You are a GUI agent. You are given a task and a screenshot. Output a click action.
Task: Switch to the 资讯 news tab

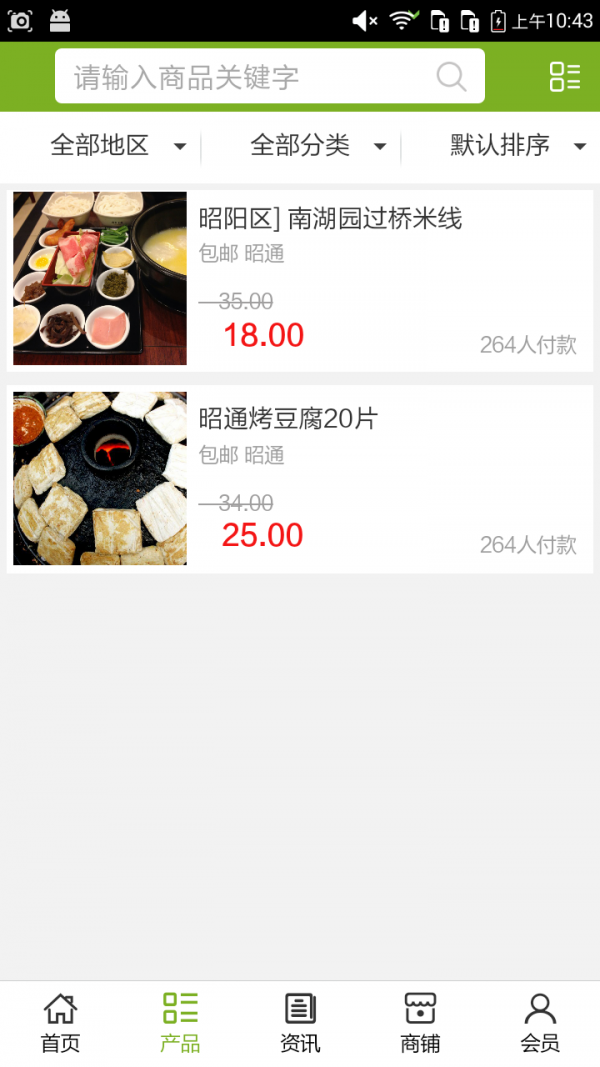click(300, 1022)
